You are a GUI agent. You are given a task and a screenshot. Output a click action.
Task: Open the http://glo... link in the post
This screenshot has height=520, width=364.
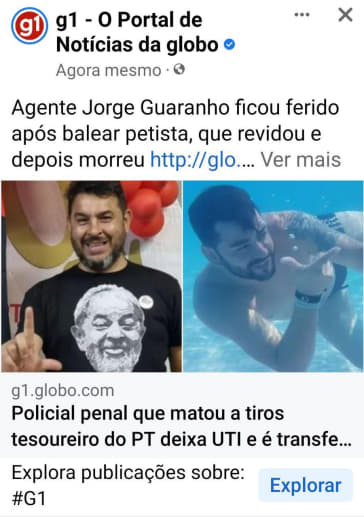(x=202, y=160)
